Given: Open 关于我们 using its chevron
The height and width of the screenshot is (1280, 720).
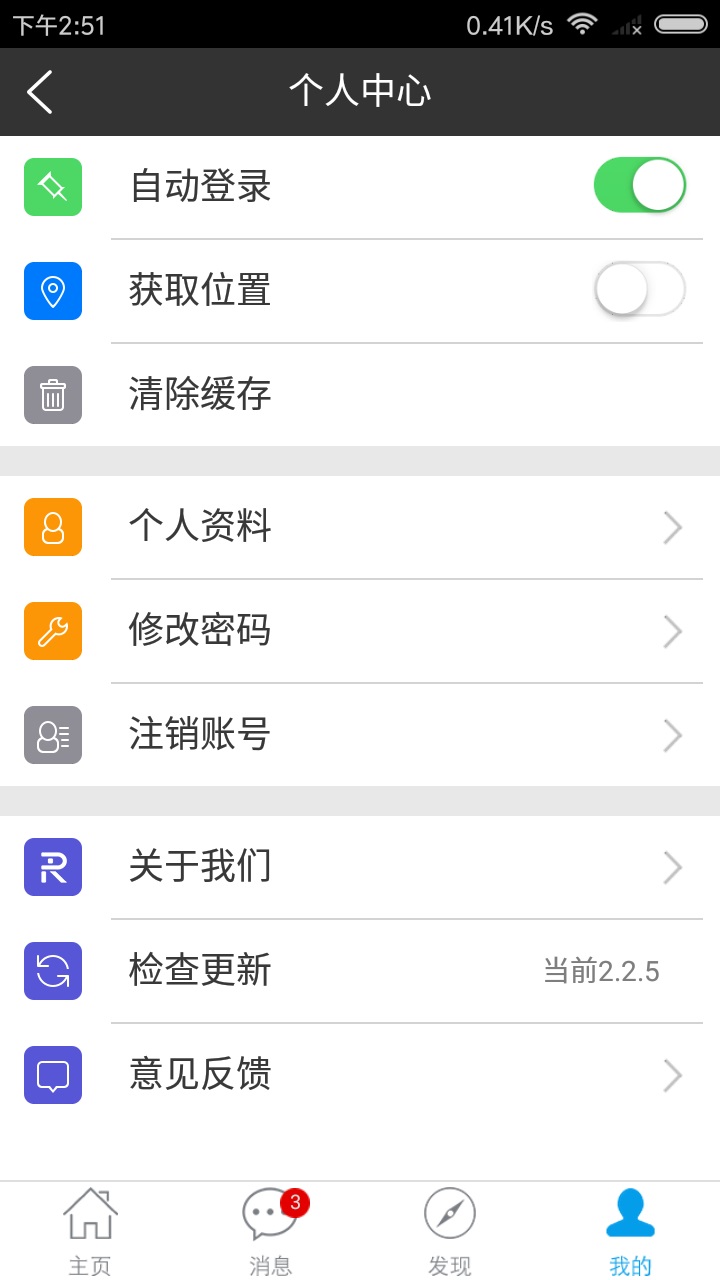Looking at the screenshot, I should tap(672, 867).
